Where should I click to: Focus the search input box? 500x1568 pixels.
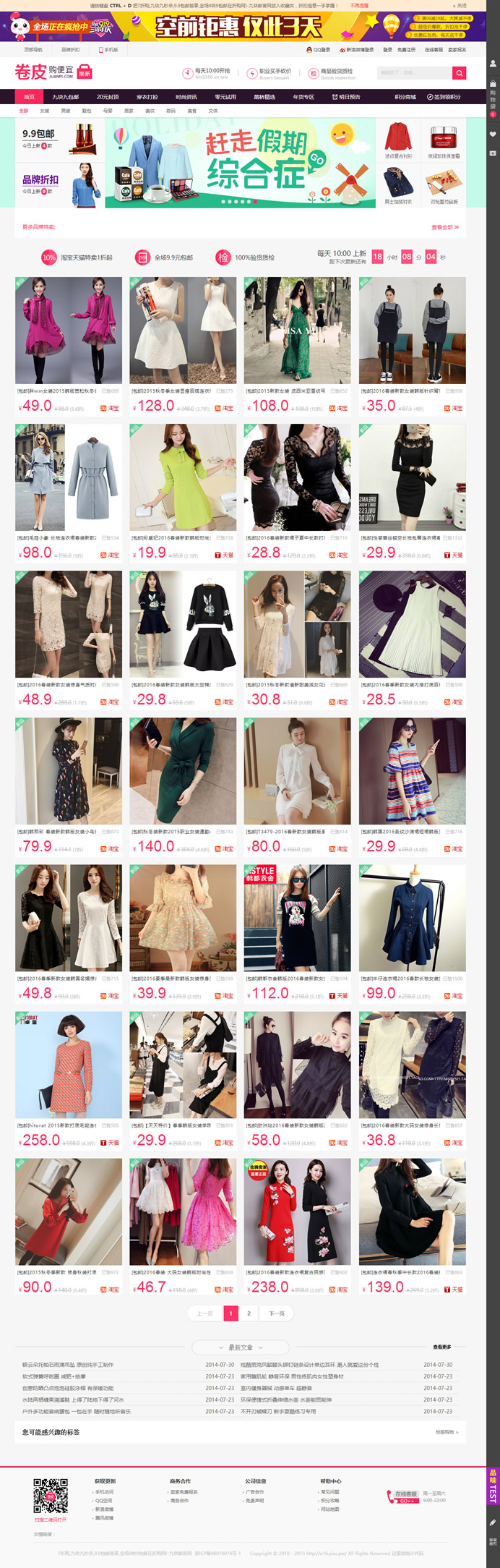[414, 73]
